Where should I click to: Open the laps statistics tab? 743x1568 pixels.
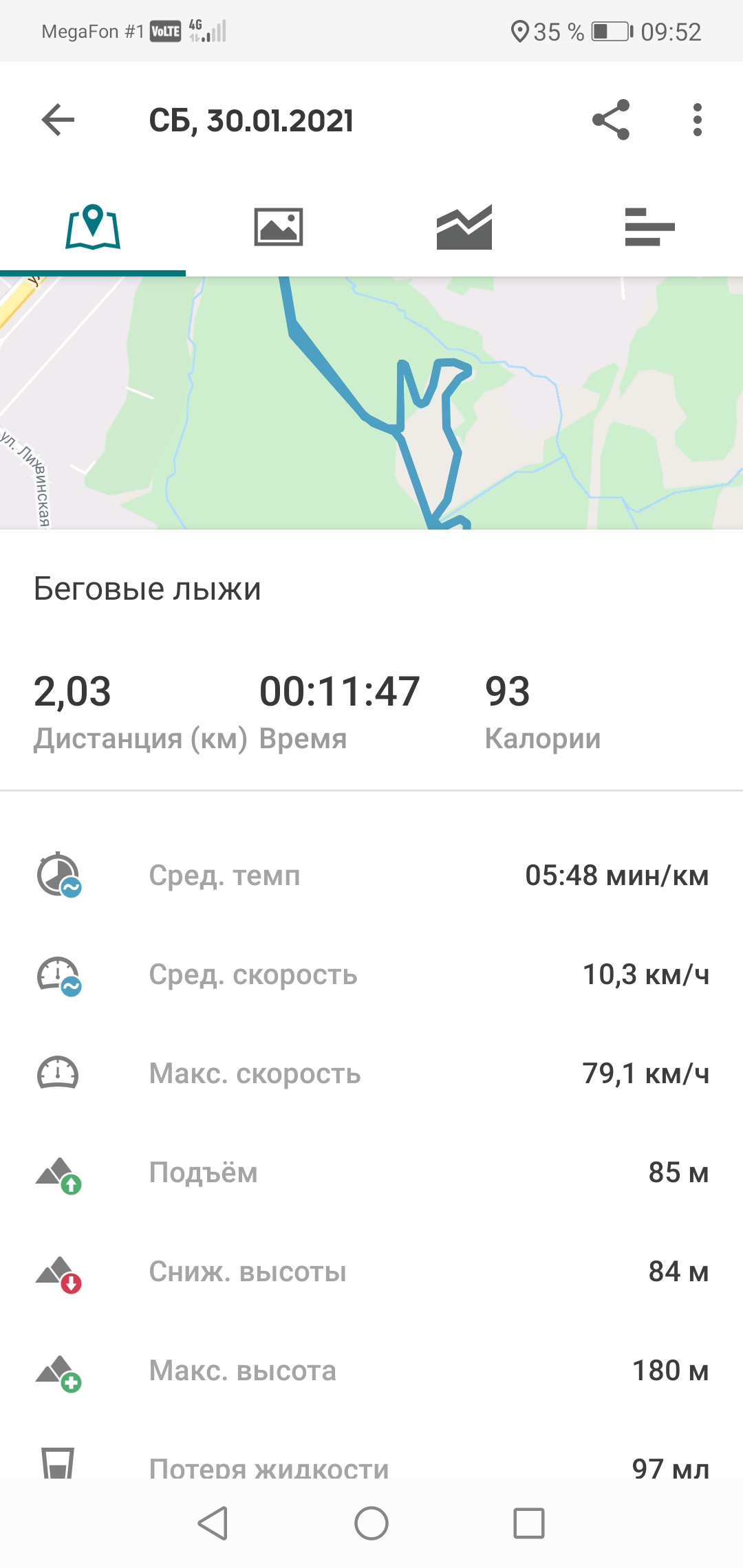pos(649,227)
